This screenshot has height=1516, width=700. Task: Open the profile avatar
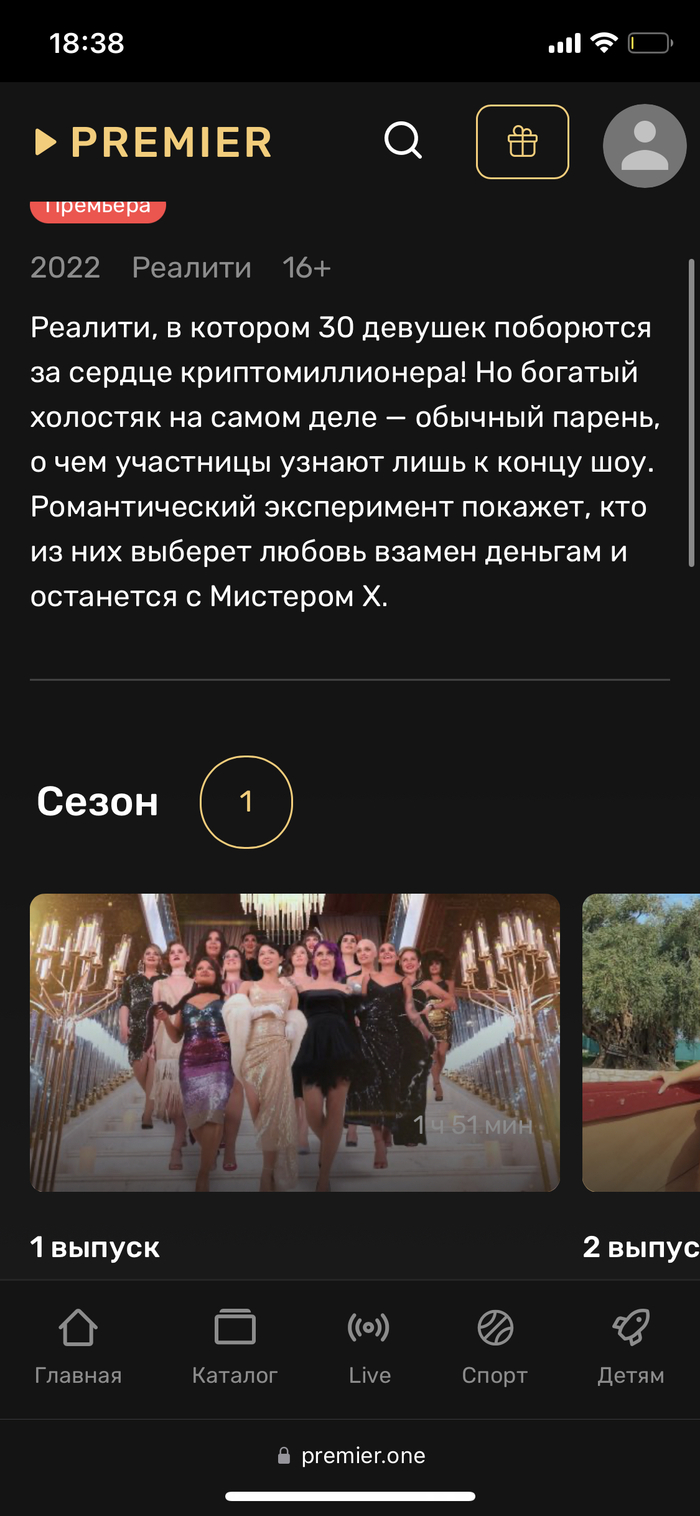(x=645, y=146)
